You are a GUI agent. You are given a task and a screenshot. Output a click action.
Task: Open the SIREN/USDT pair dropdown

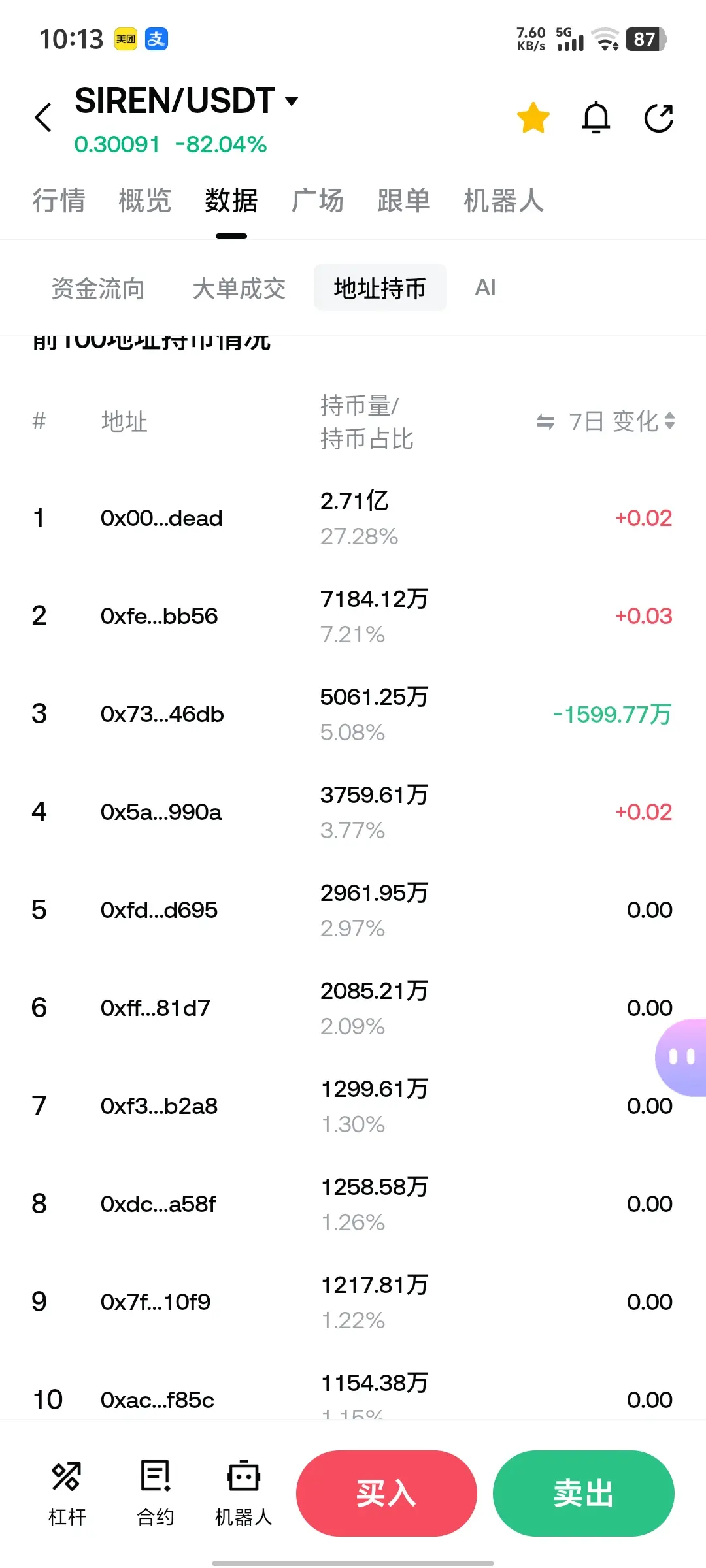(292, 101)
